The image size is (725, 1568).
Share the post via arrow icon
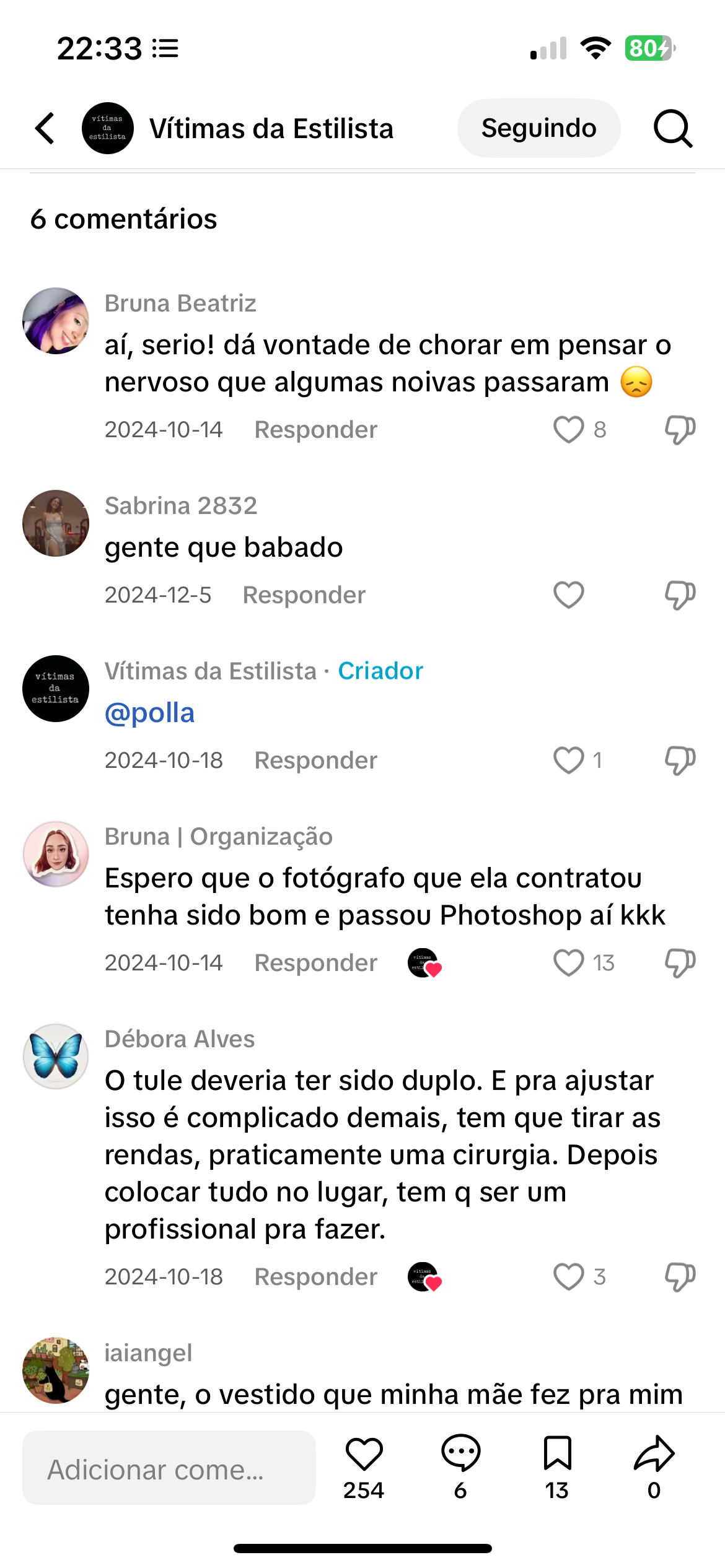(654, 1454)
